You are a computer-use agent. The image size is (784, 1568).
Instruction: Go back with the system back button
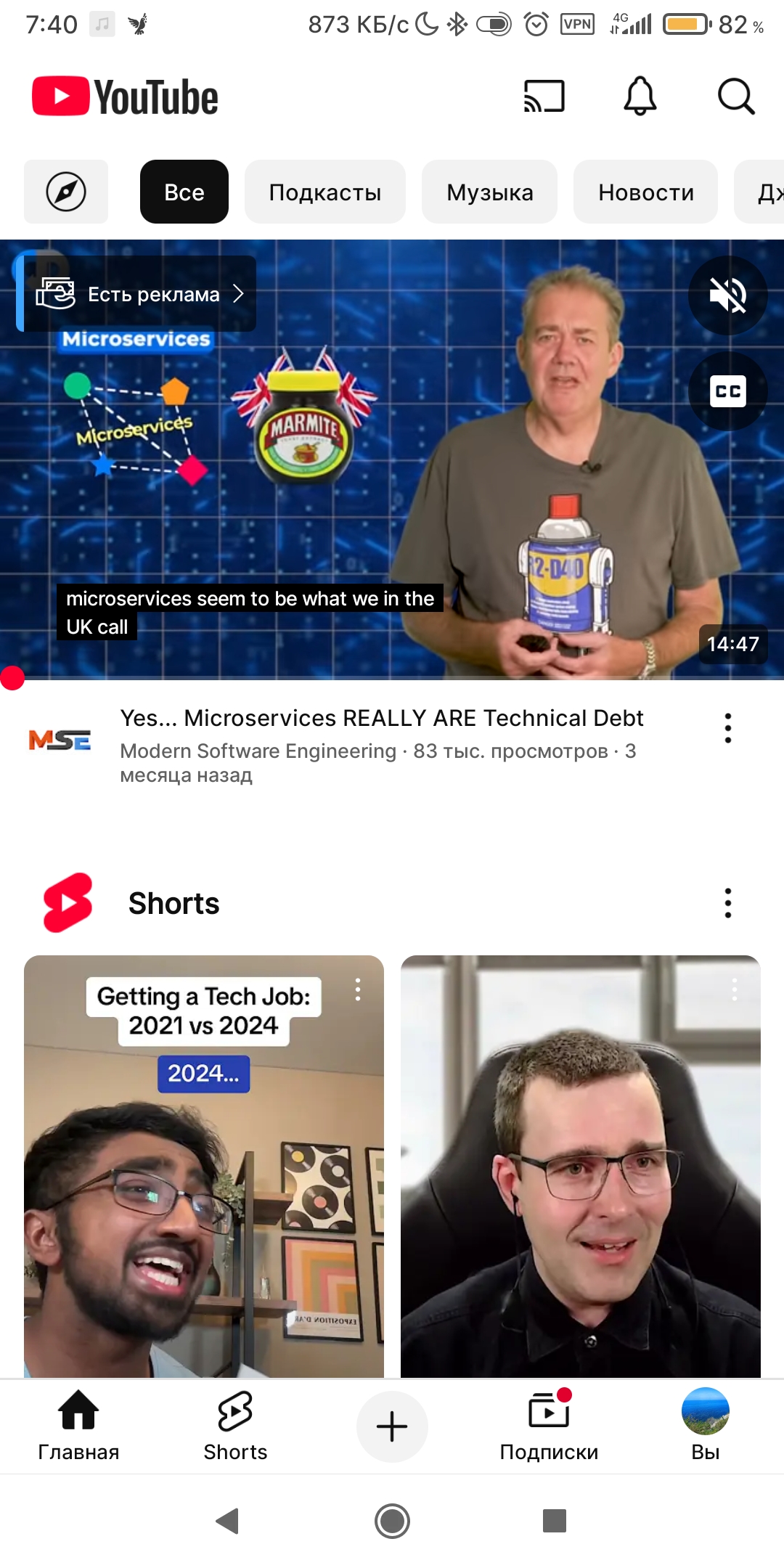click(228, 1521)
